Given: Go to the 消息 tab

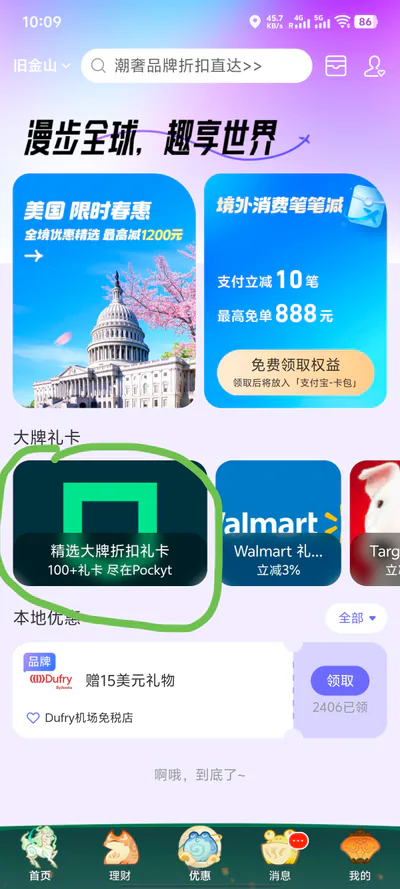Looking at the screenshot, I should [280, 854].
